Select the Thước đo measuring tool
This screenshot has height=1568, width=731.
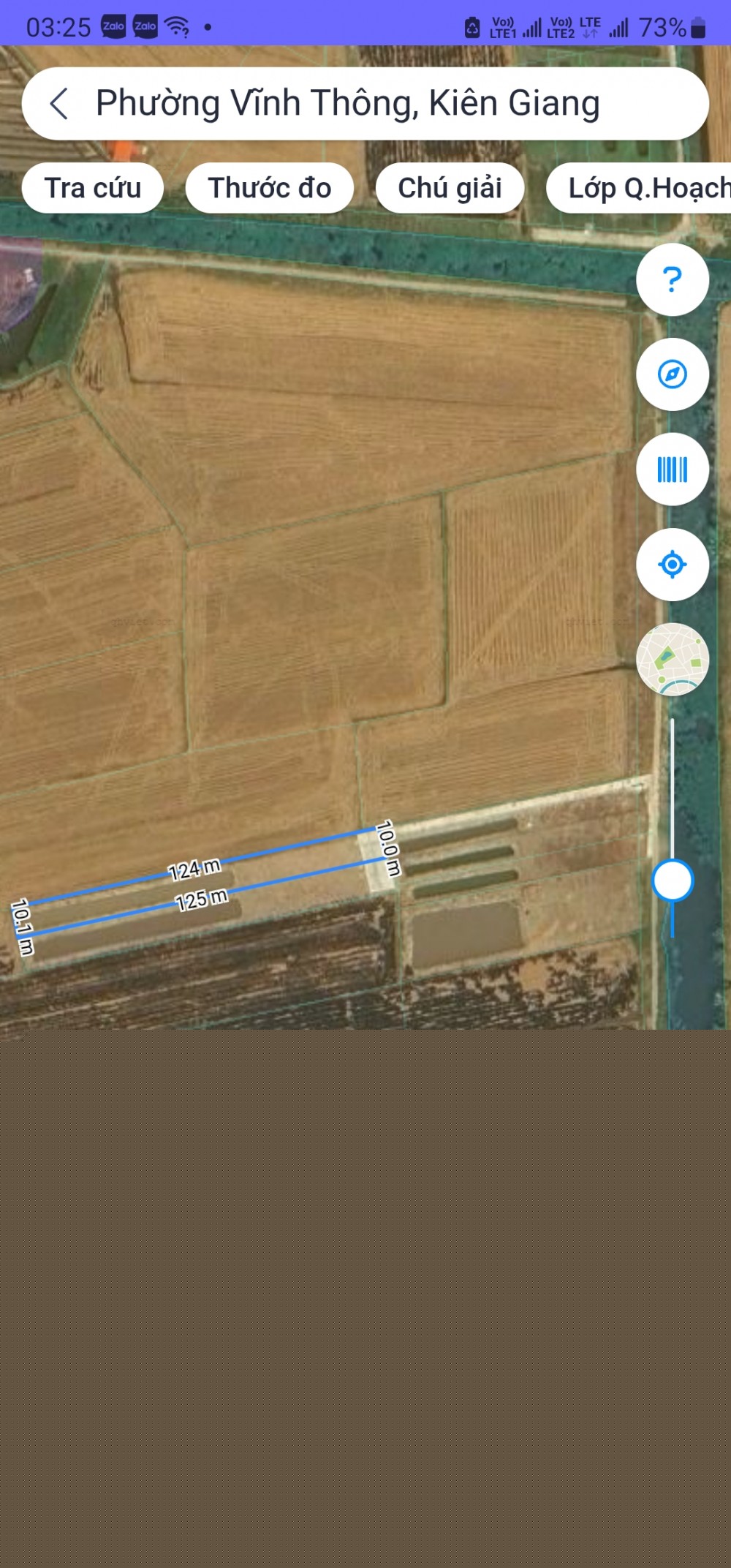pos(269,188)
